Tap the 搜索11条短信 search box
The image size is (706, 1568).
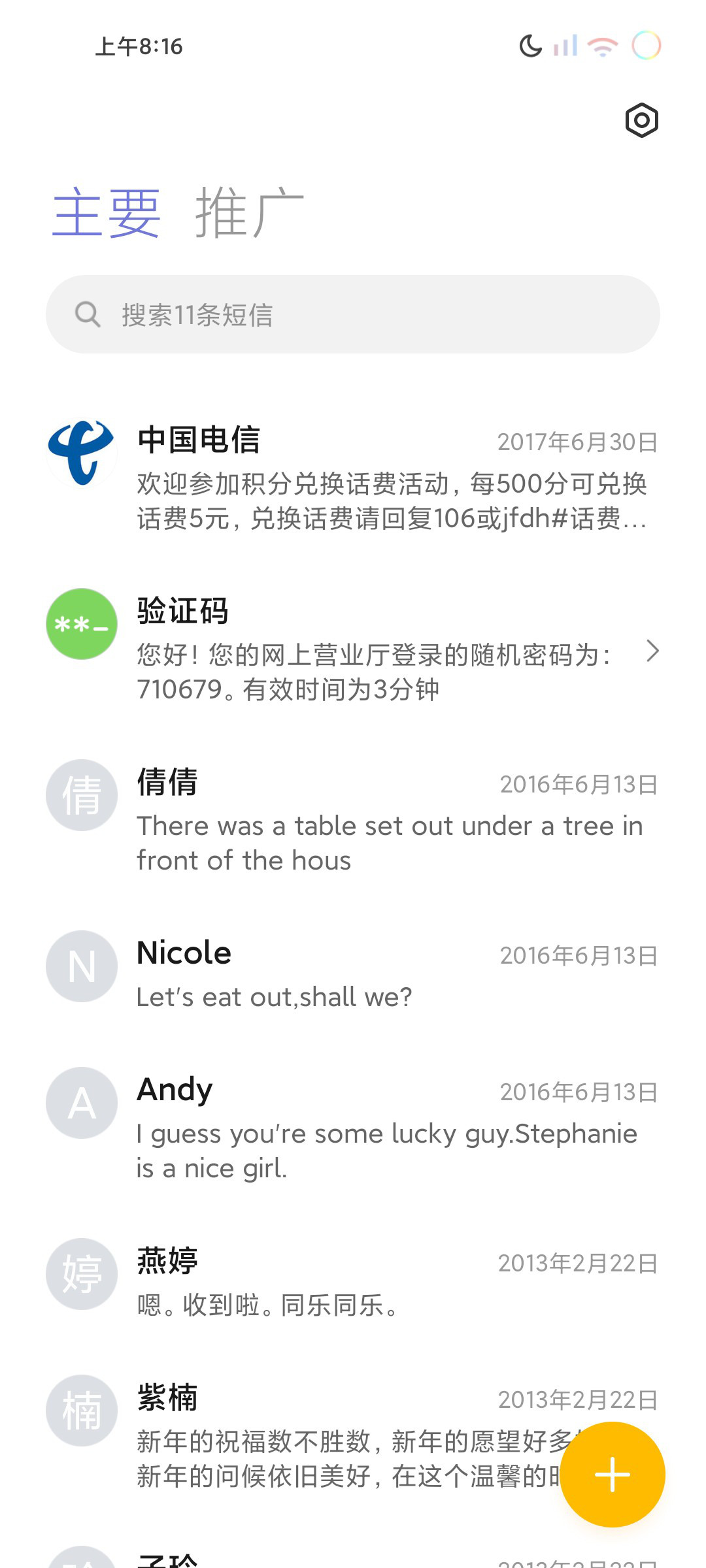(x=353, y=314)
